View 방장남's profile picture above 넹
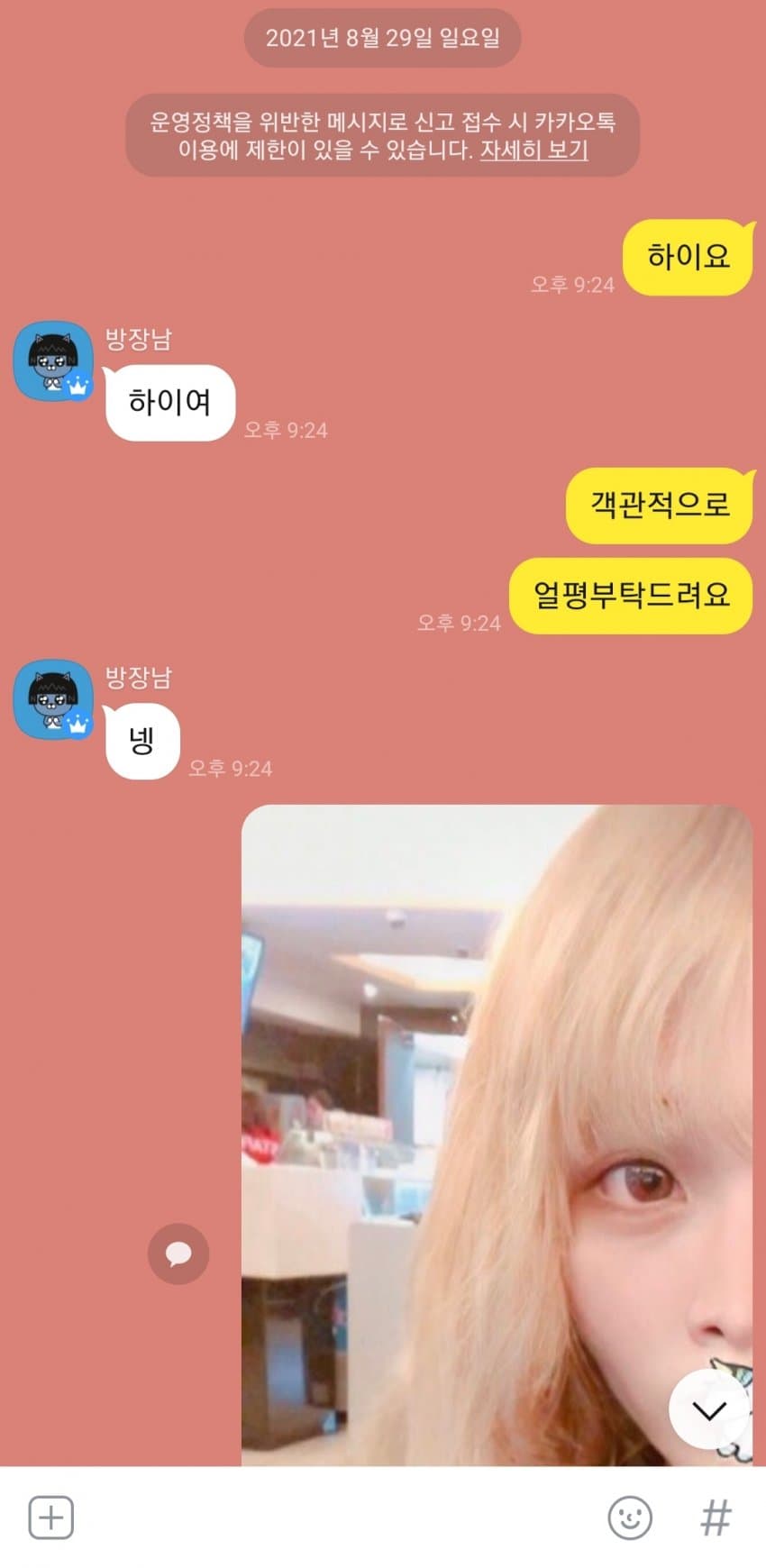The image size is (766, 1568). [53, 700]
